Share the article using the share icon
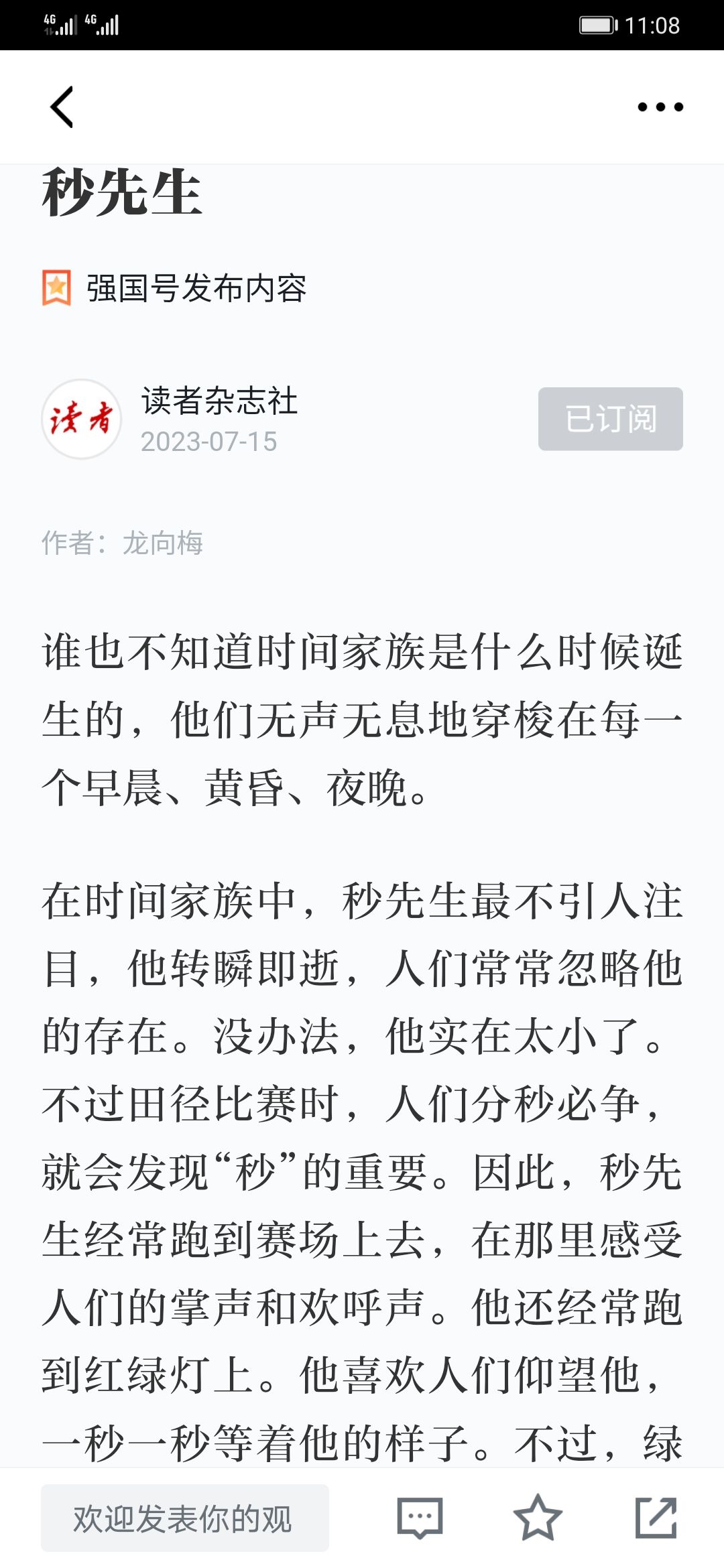Image resolution: width=724 pixels, height=1568 pixels. [656, 1518]
